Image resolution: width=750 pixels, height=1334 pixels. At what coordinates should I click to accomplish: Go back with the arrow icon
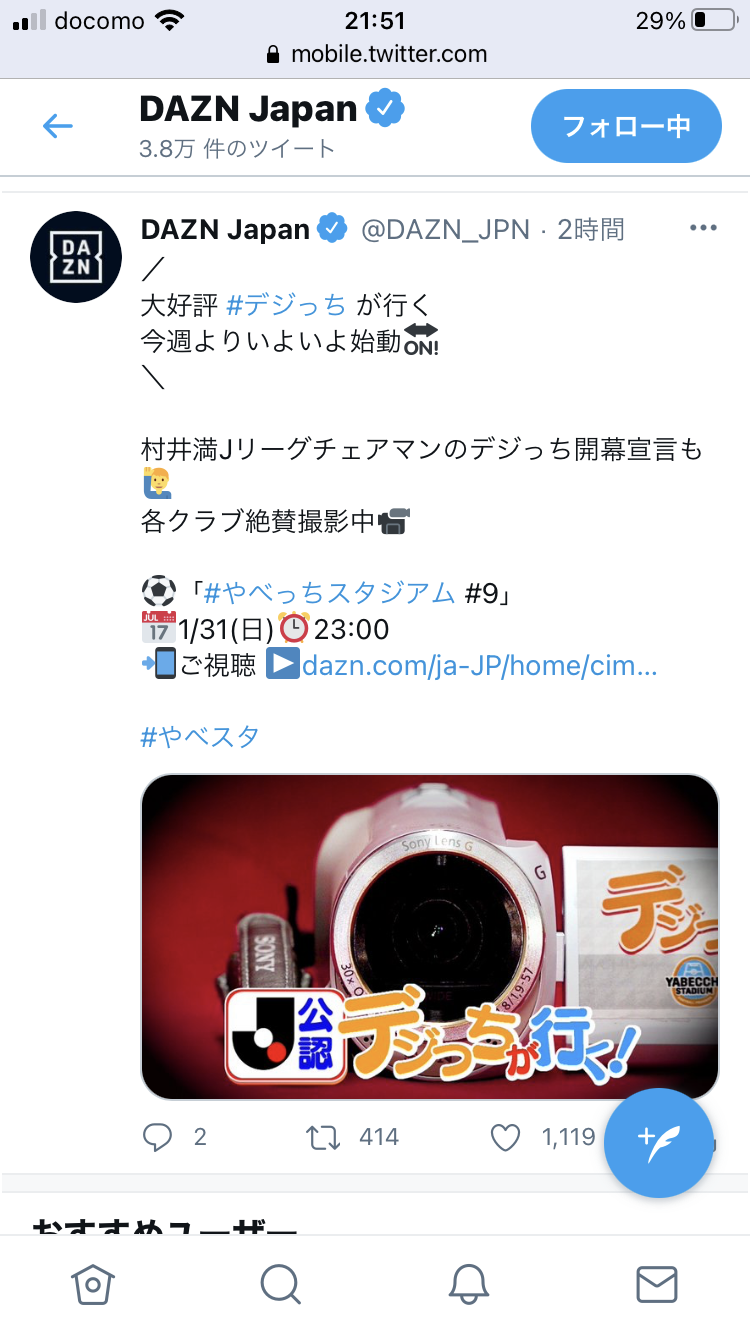58,126
